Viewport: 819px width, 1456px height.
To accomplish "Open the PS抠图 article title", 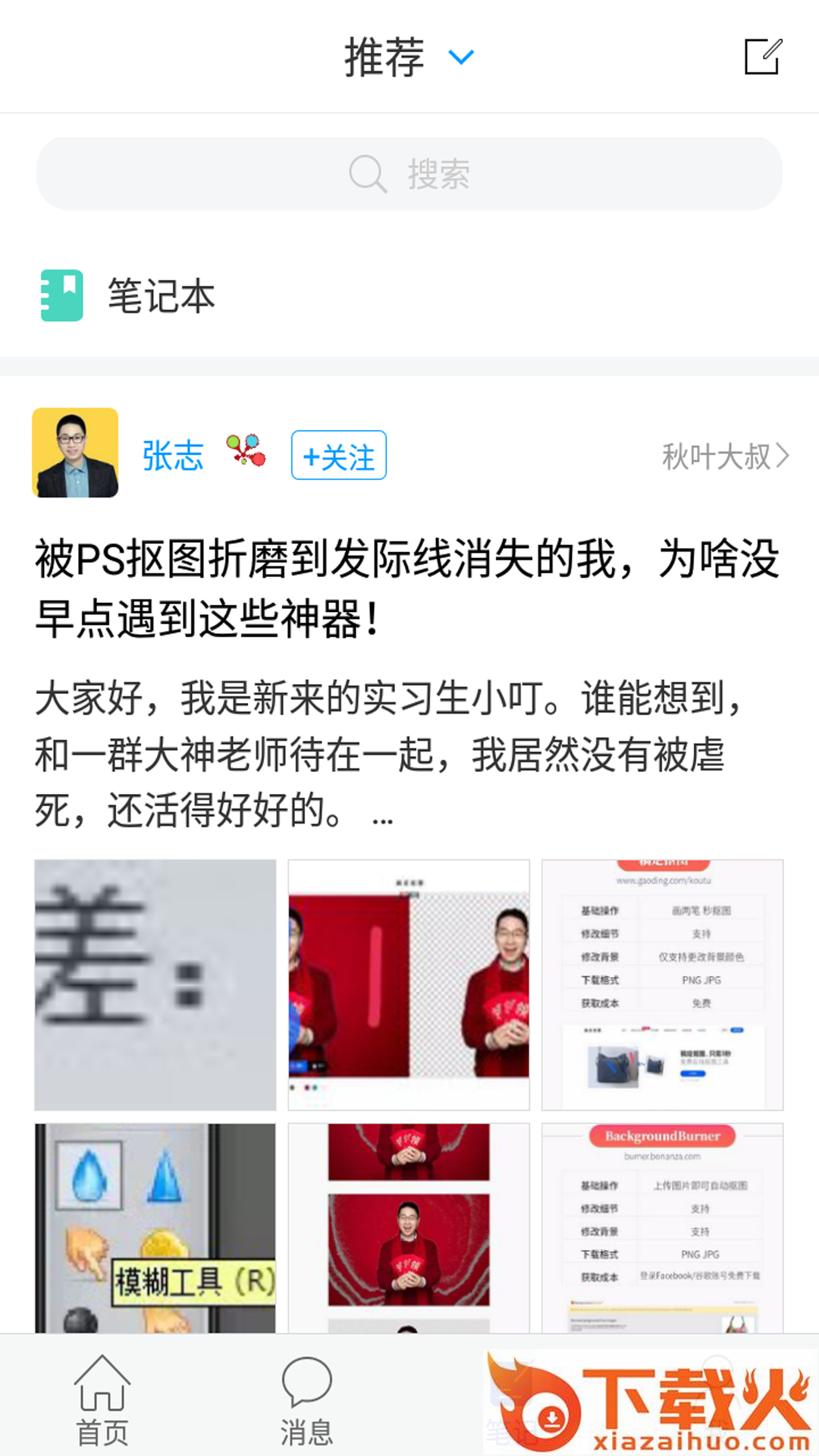I will click(x=406, y=588).
